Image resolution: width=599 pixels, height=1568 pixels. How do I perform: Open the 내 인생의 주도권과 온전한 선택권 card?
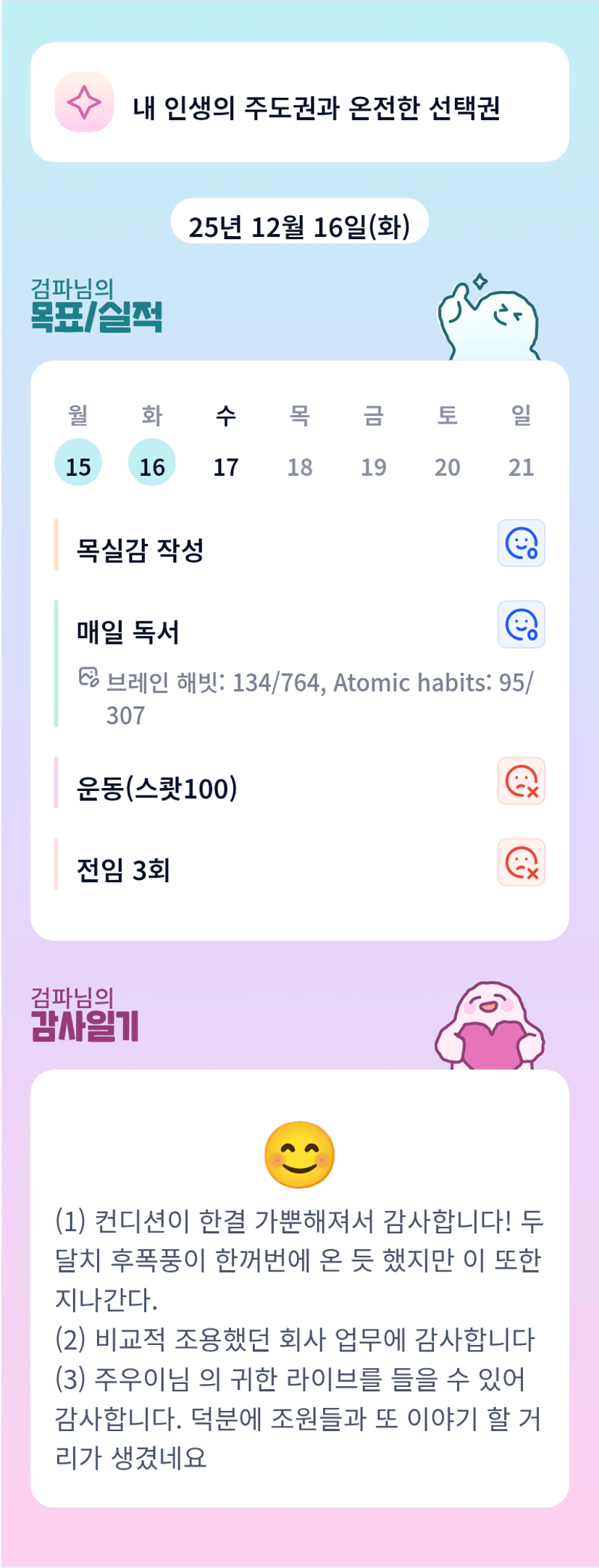[x=300, y=102]
